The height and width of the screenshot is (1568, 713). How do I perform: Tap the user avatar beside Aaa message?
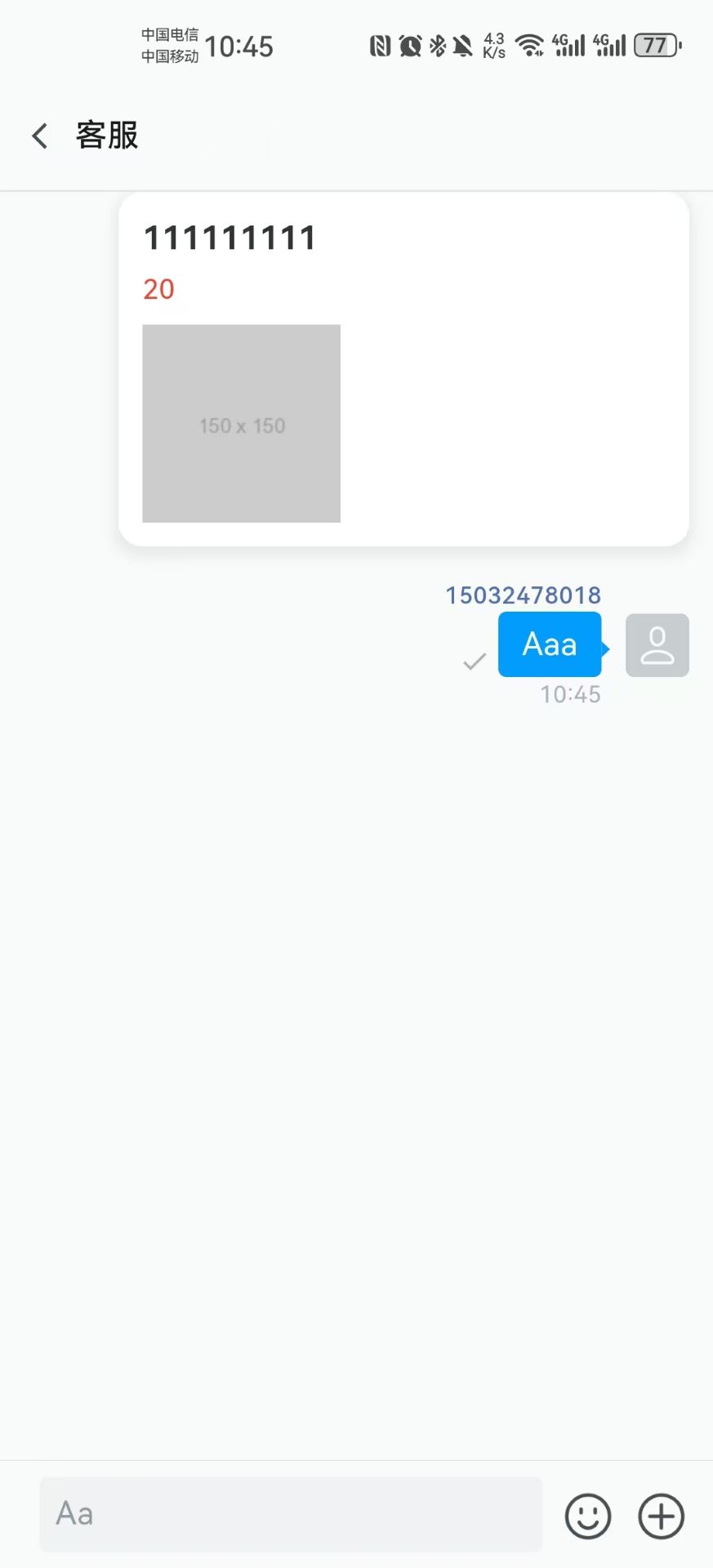[x=657, y=645]
